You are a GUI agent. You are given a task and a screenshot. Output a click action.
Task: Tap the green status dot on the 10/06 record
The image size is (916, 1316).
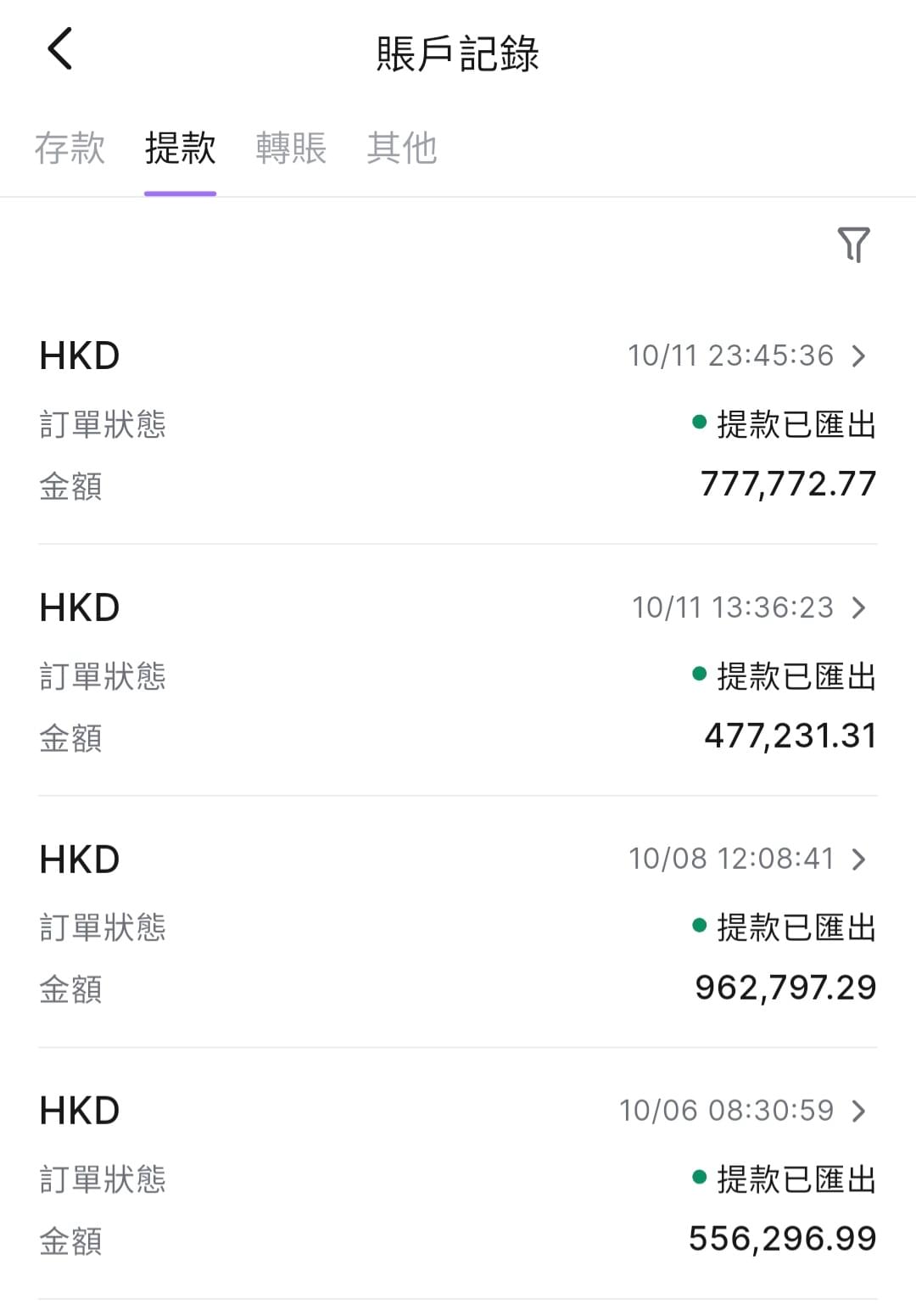698,1178
